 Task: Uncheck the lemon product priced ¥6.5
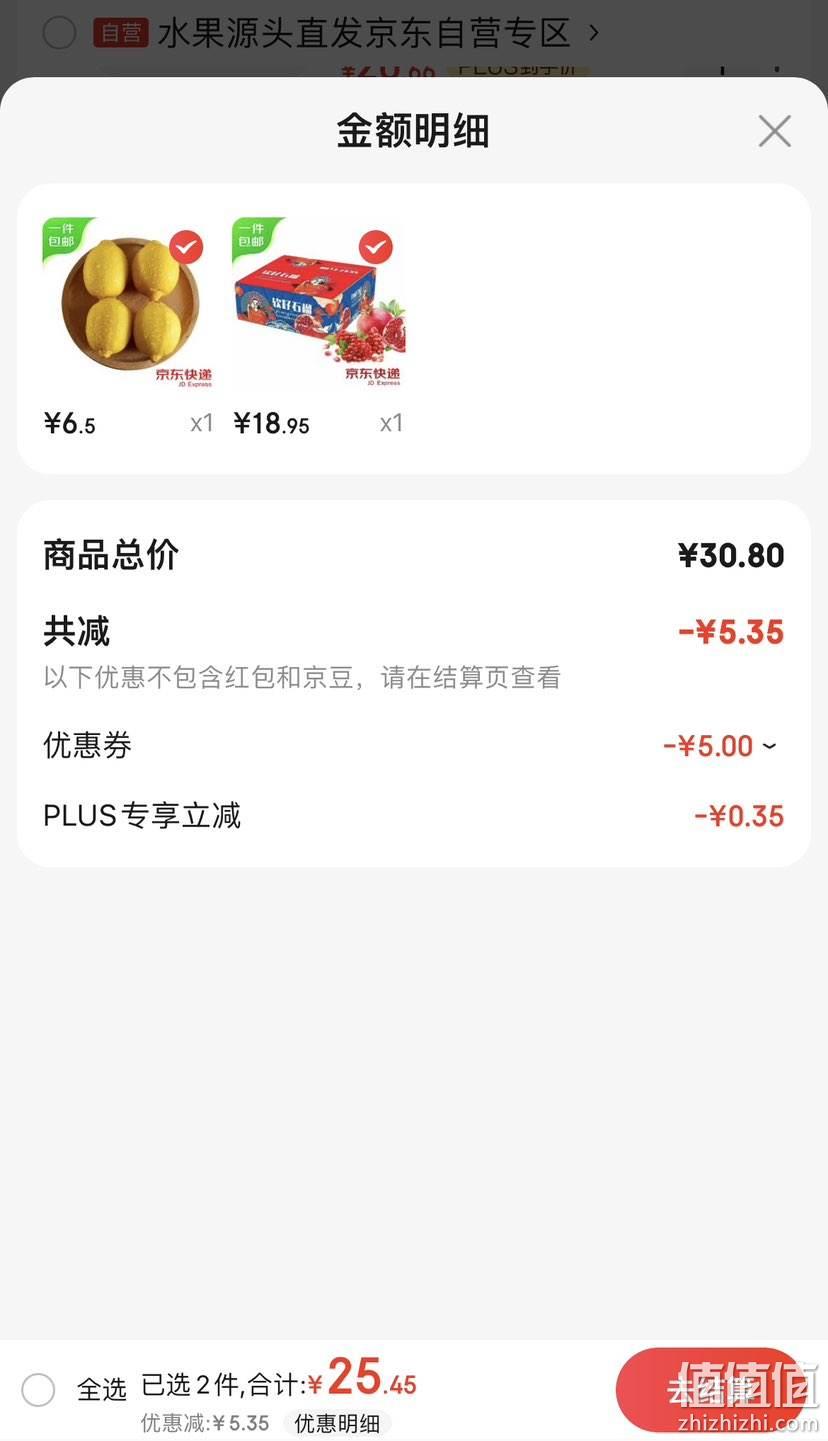(x=186, y=247)
